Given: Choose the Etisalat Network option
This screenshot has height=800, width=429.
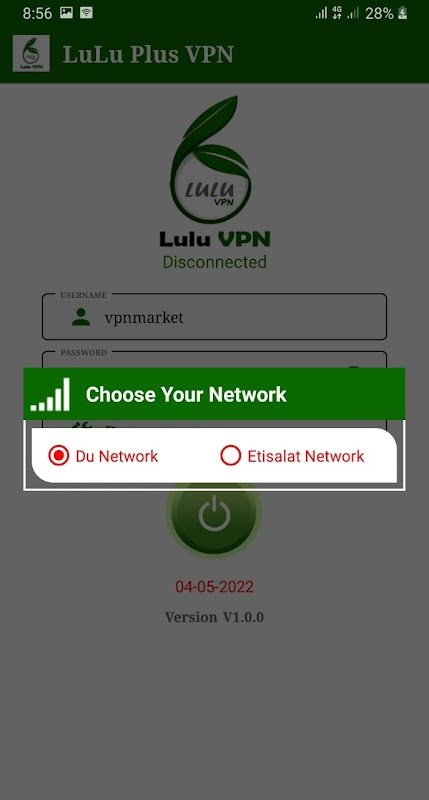Looking at the screenshot, I should tap(292, 456).
